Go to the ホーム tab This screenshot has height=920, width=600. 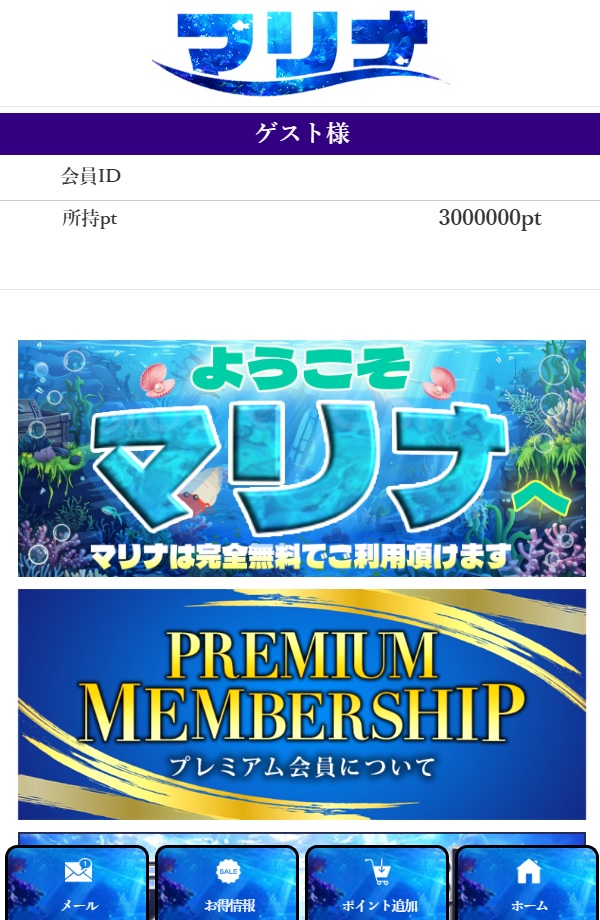(x=527, y=884)
